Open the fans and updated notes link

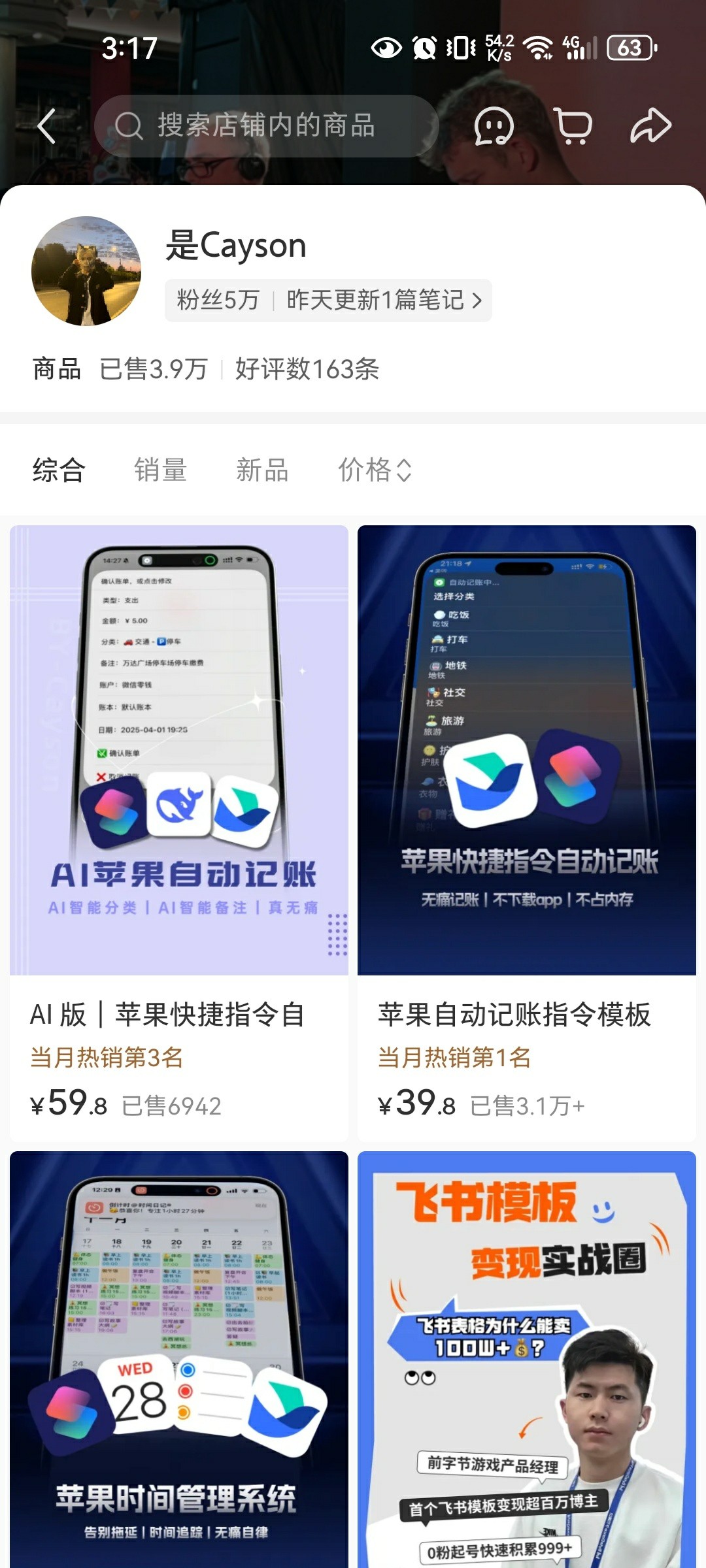click(x=328, y=301)
